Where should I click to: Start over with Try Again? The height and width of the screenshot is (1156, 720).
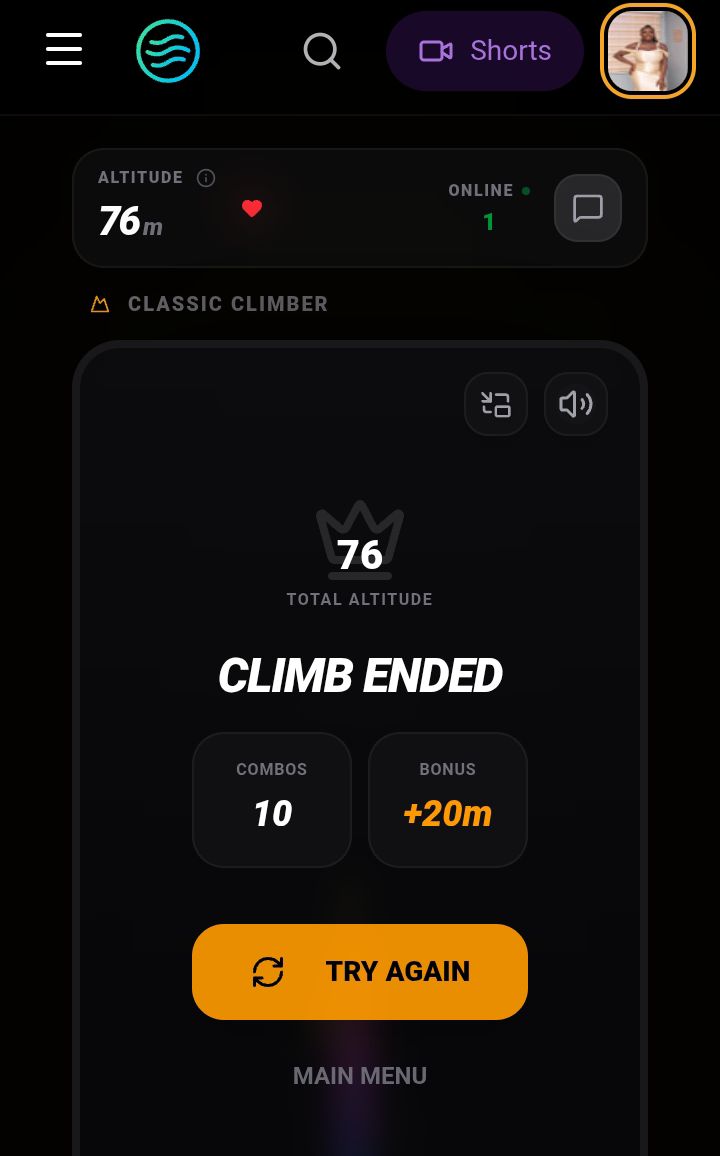coord(360,972)
